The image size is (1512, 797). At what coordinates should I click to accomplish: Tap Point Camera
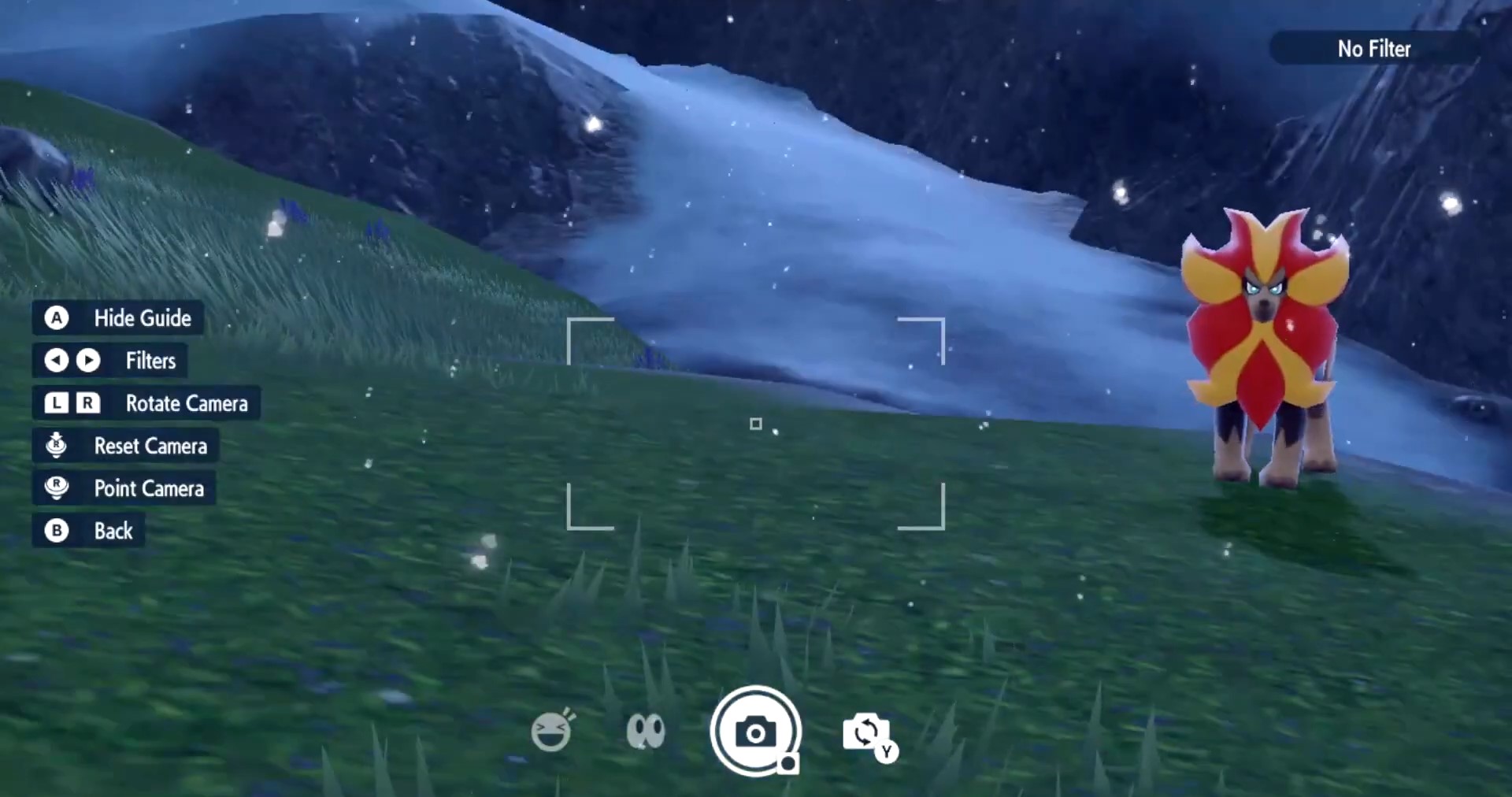click(x=124, y=488)
